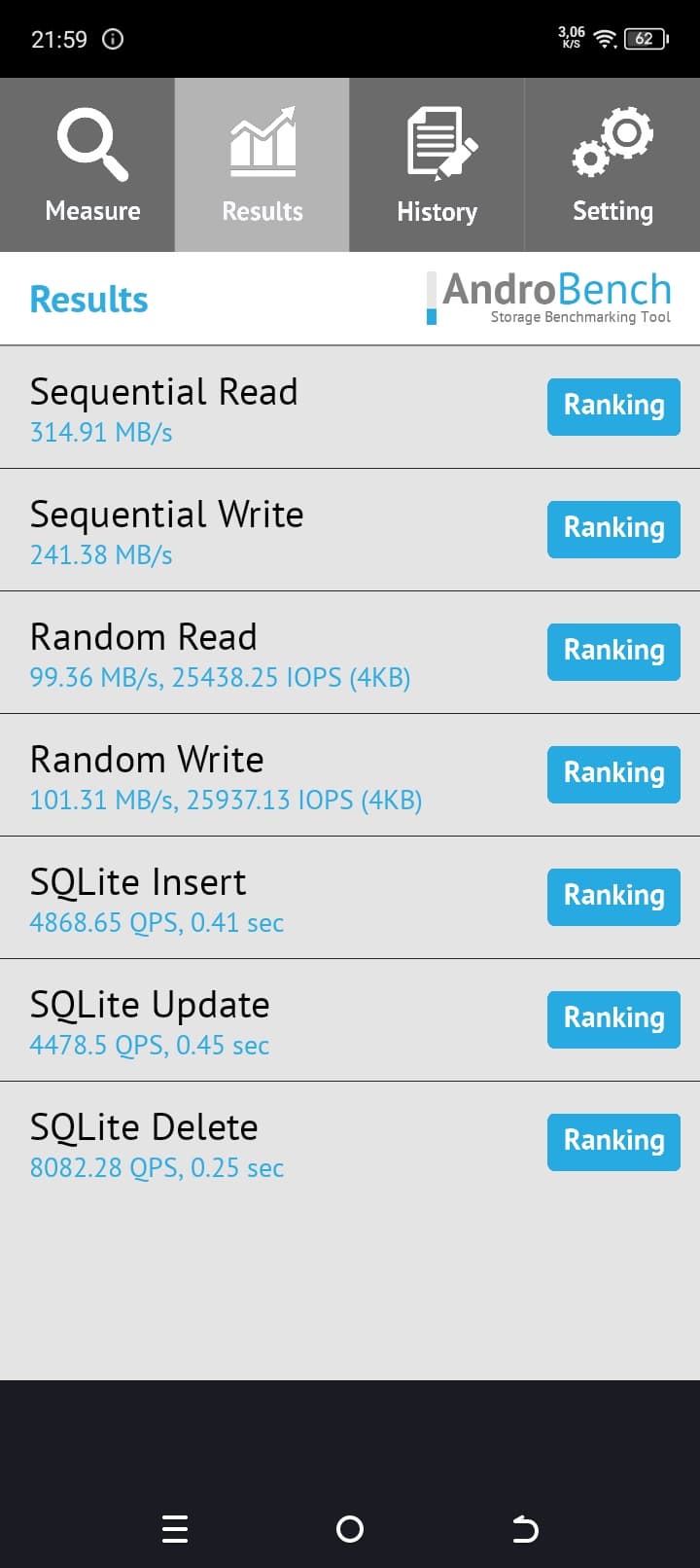View ranking for Sequential Read
The image size is (700, 1568).
pos(613,407)
